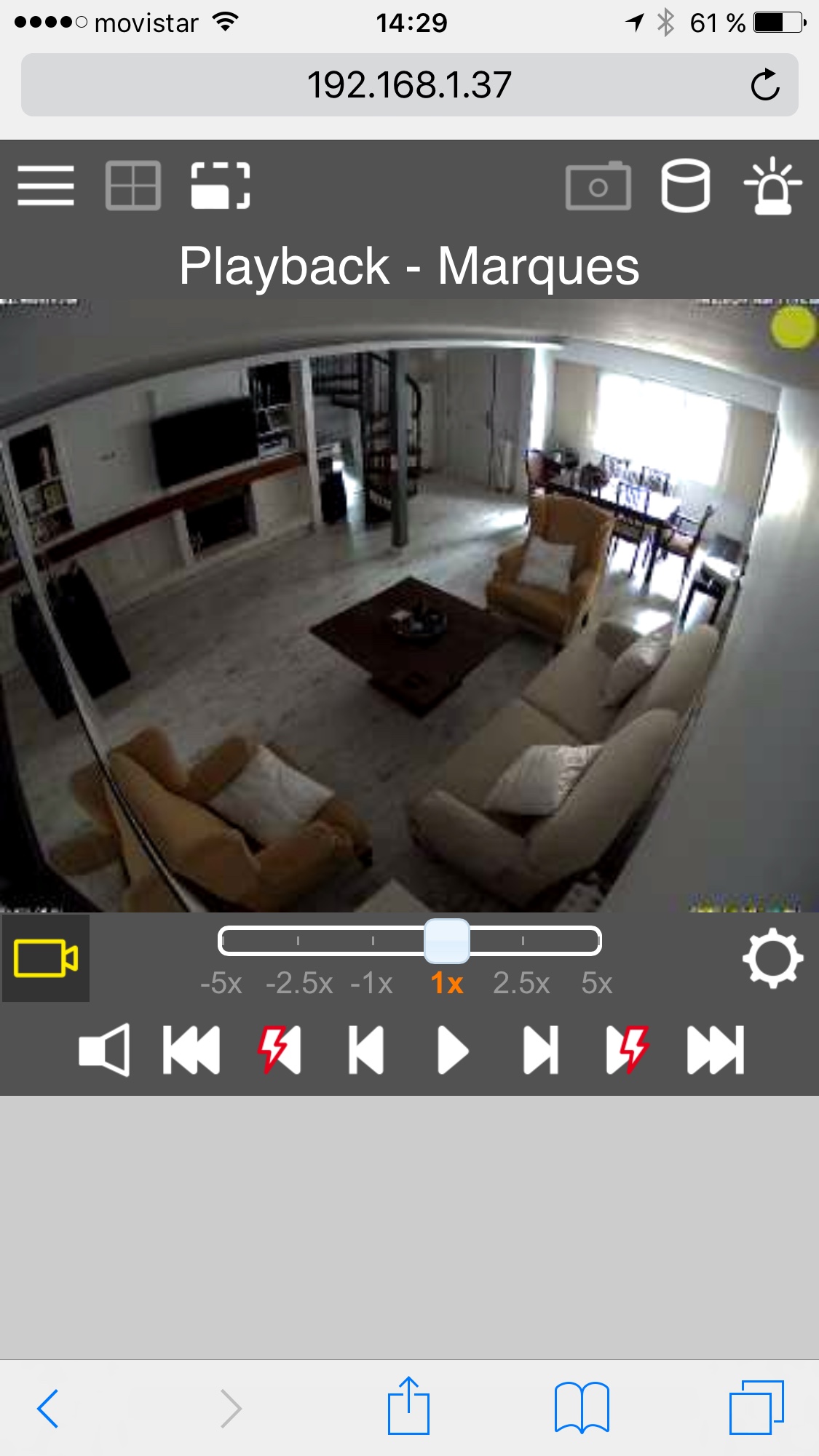Tap the yellow video camera icon
This screenshot has height=1456, width=819.
point(46,958)
